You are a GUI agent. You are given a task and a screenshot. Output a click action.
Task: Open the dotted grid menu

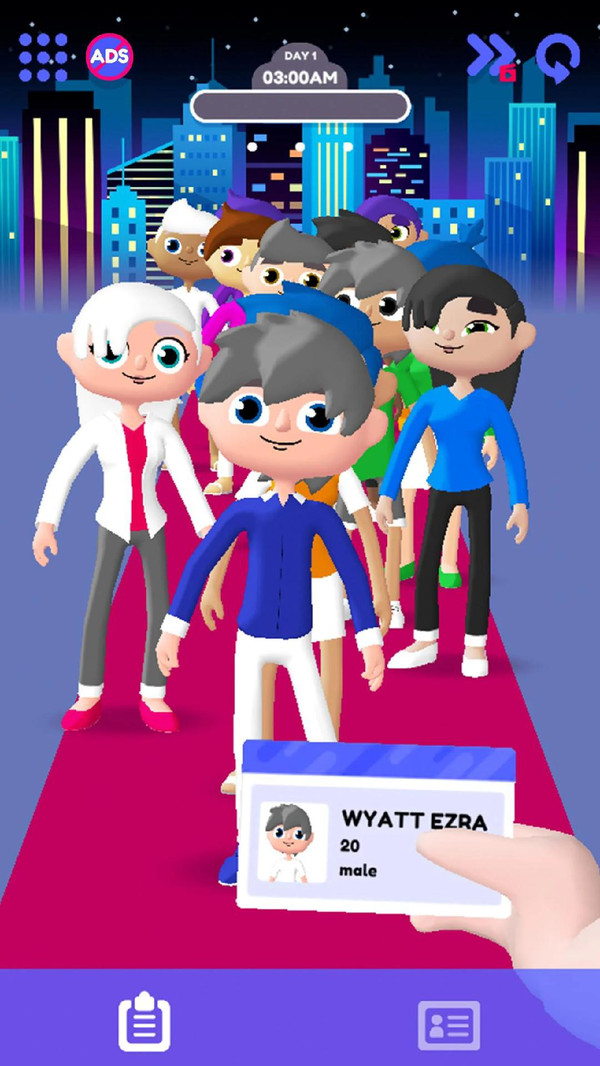tap(43, 57)
